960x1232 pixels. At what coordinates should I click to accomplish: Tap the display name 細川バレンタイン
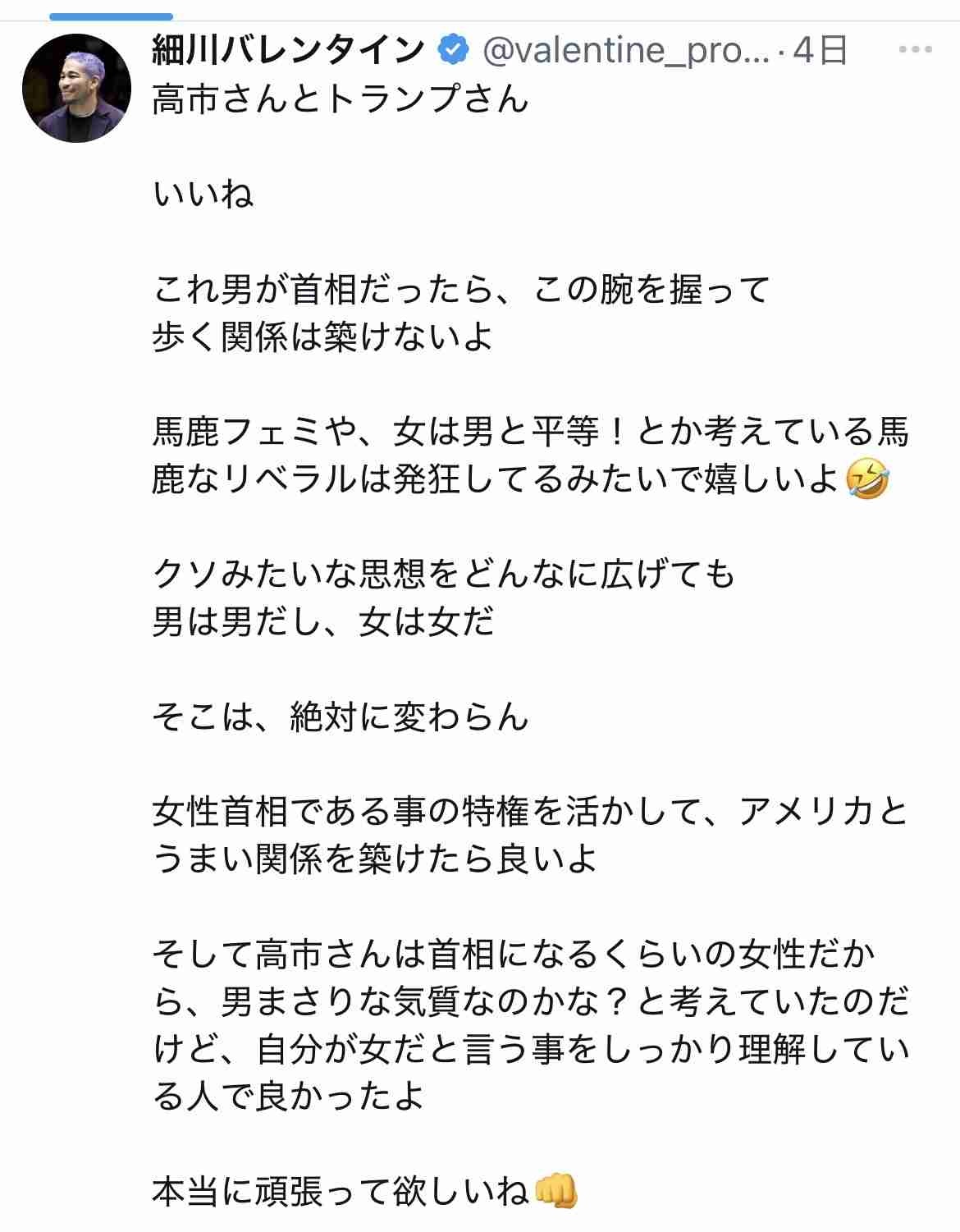click(288, 51)
